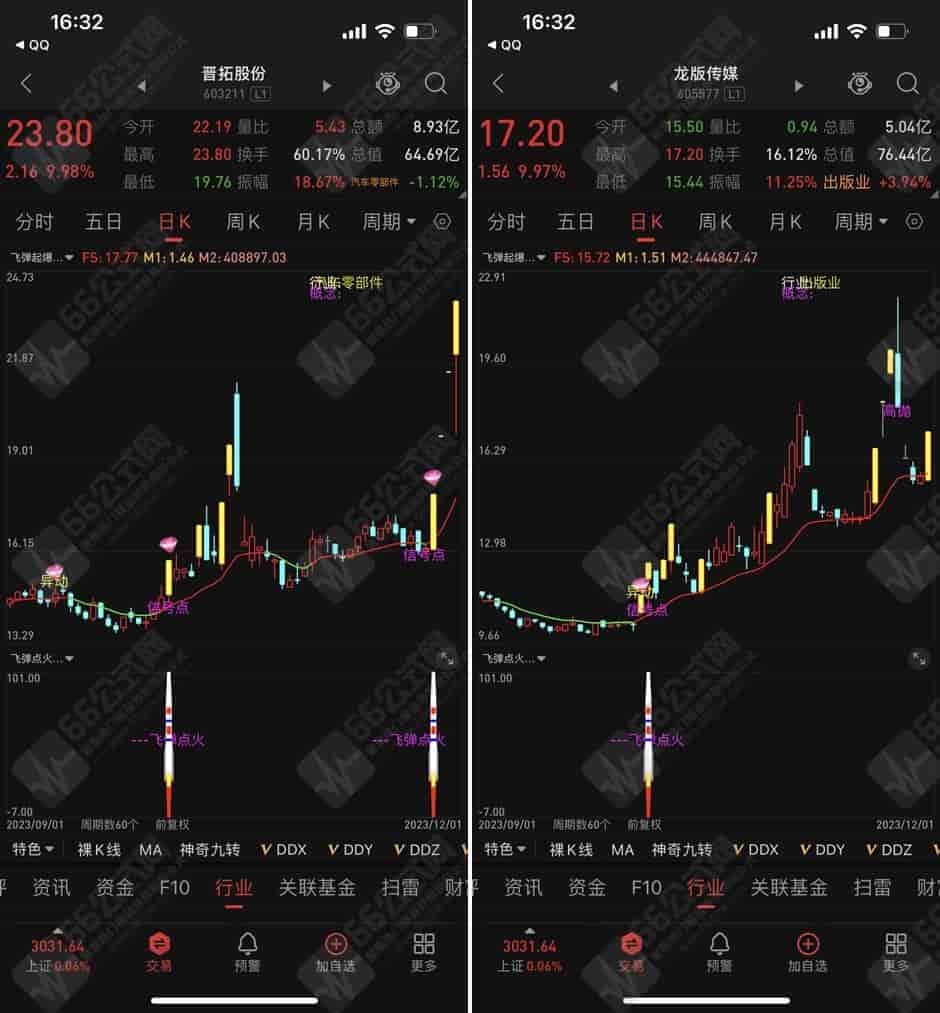
Task: Tap the 扫雷 link
Action: pos(400,887)
